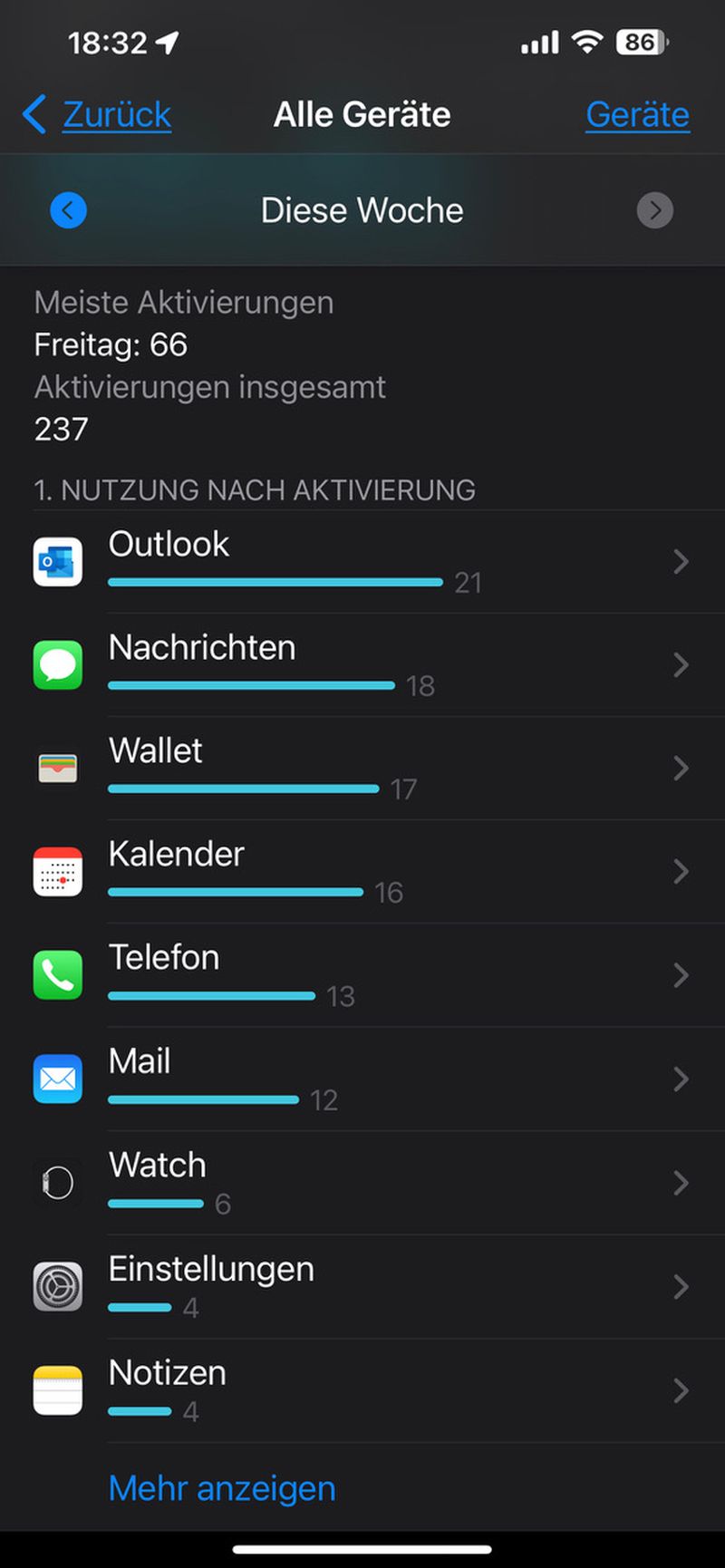Screen dimensions: 725x1568
Task: Show details for Mail
Action: (362, 1079)
